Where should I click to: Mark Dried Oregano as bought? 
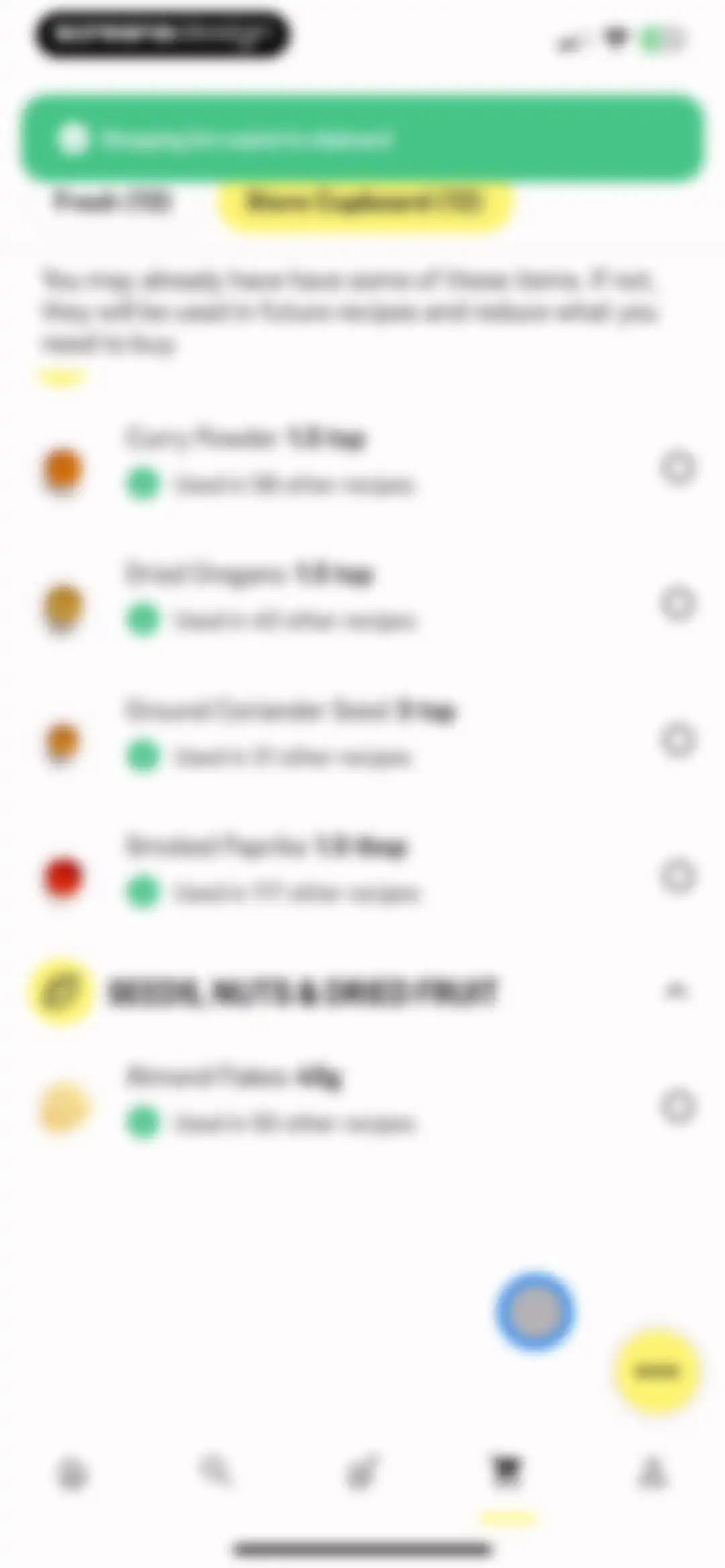(x=677, y=603)
